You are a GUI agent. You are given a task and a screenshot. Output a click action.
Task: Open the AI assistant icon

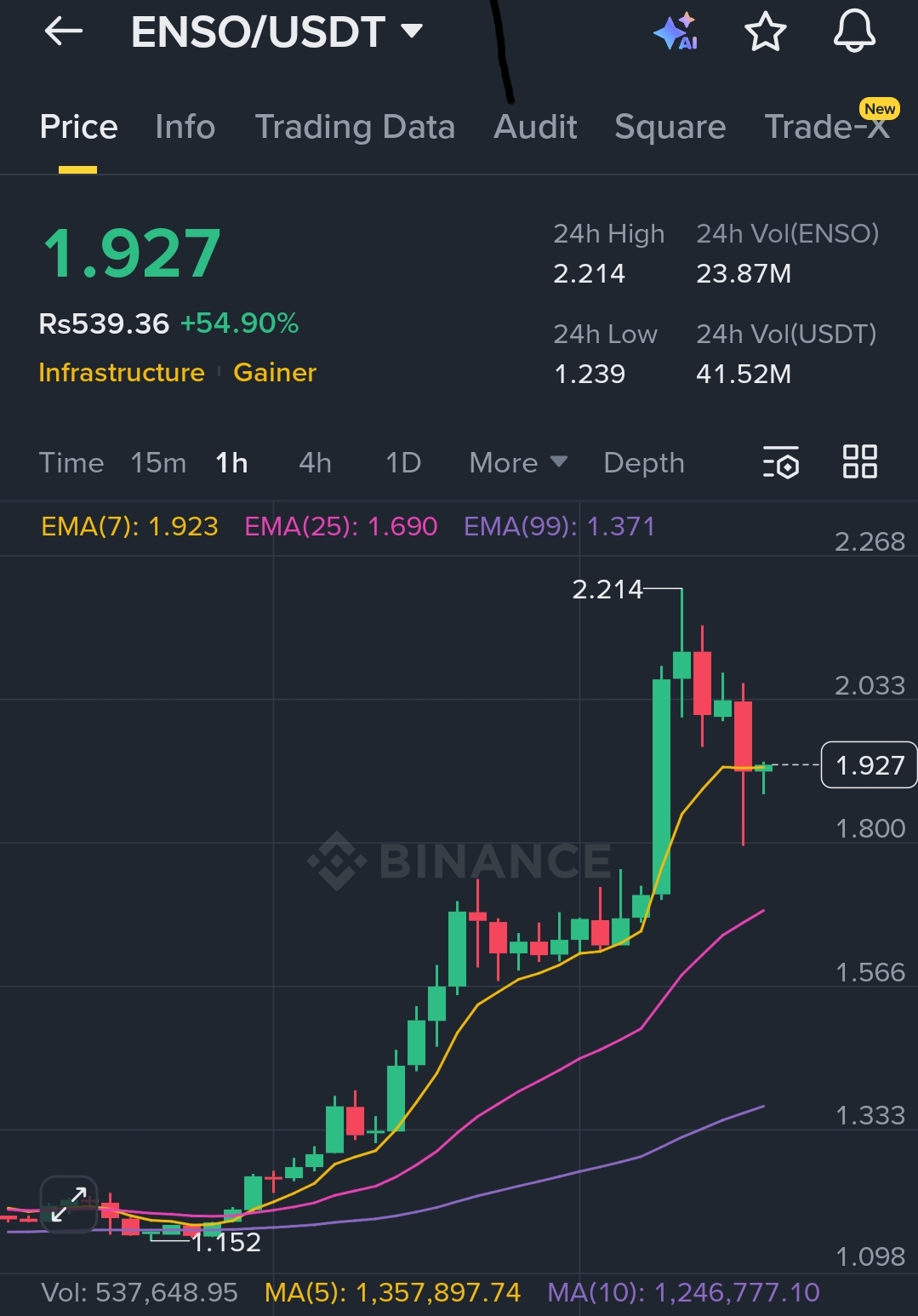coord(676,32)
